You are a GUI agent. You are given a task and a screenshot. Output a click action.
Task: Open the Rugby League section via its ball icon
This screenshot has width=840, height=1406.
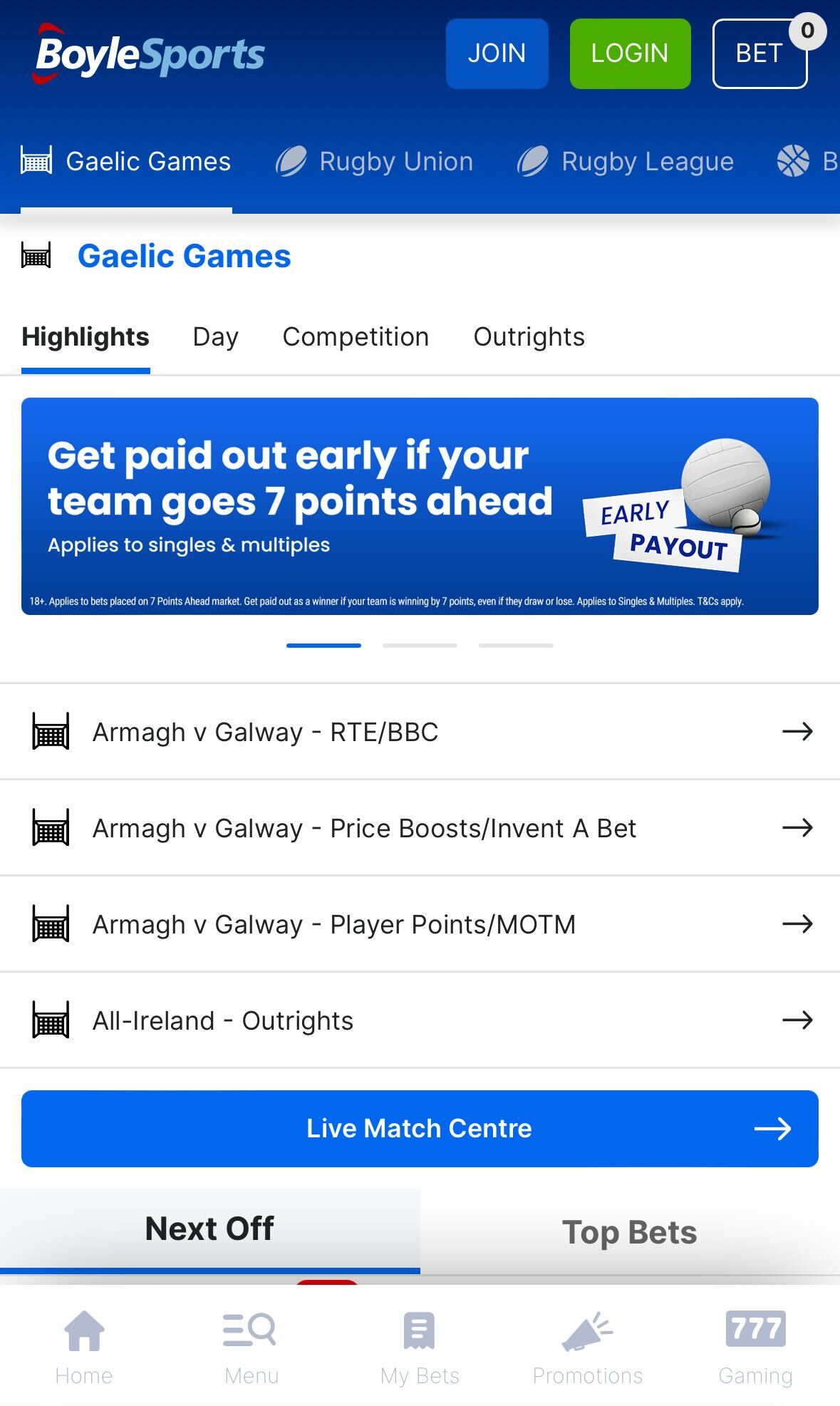pos(534,161)
